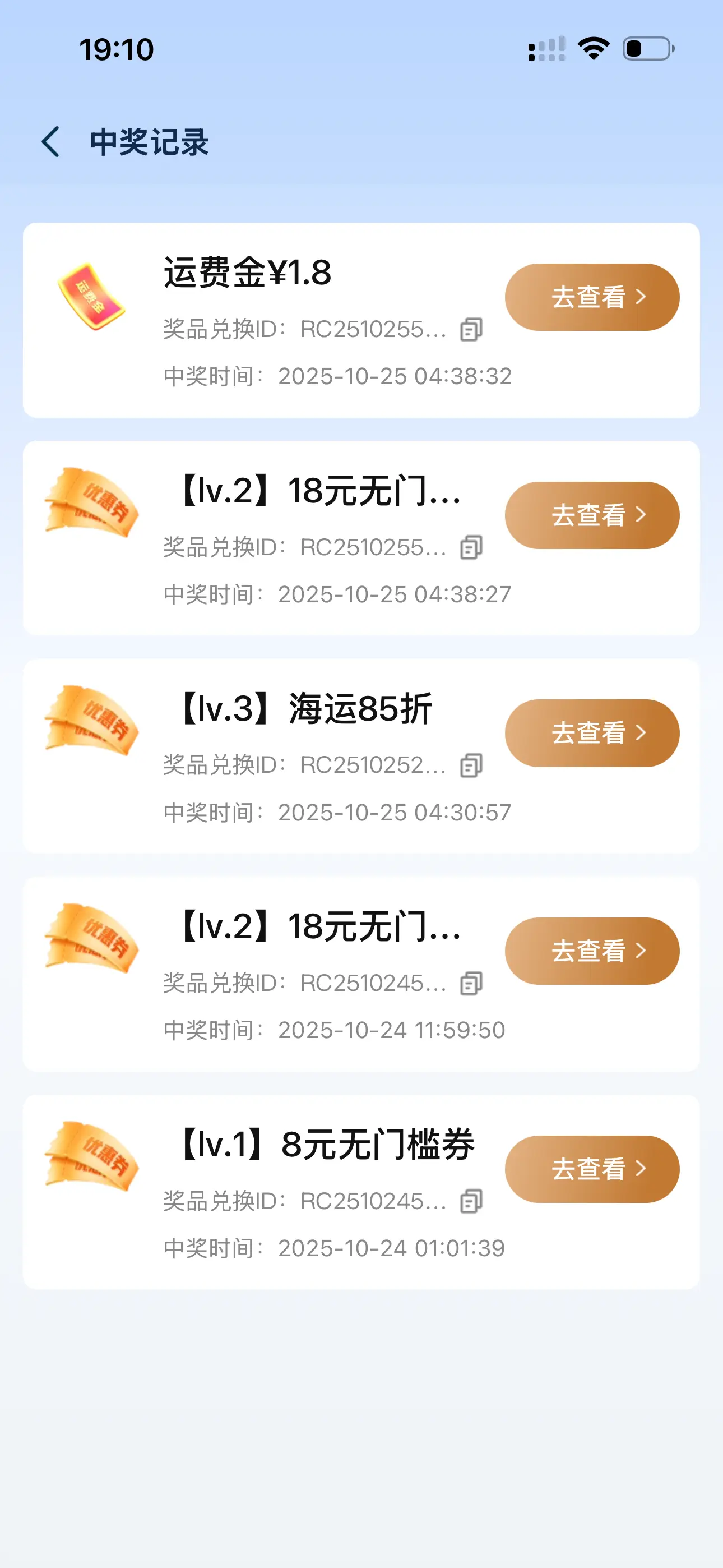The height and width of the screenshot is (1568, 723).
Task: Copy the redemption ID of 运费金¥1.8
Action: coord(471,329)
